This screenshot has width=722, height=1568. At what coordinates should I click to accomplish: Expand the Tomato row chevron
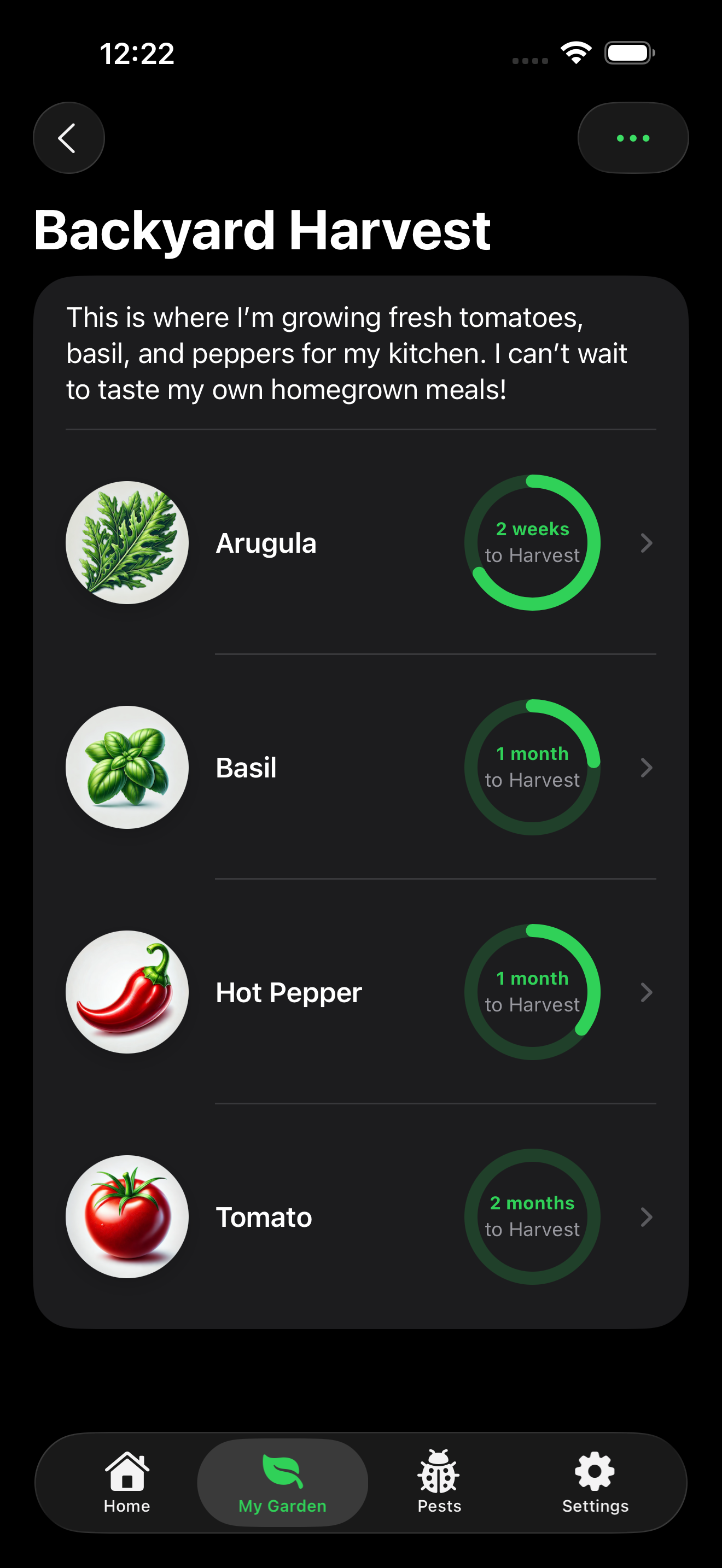[647, 1218]
